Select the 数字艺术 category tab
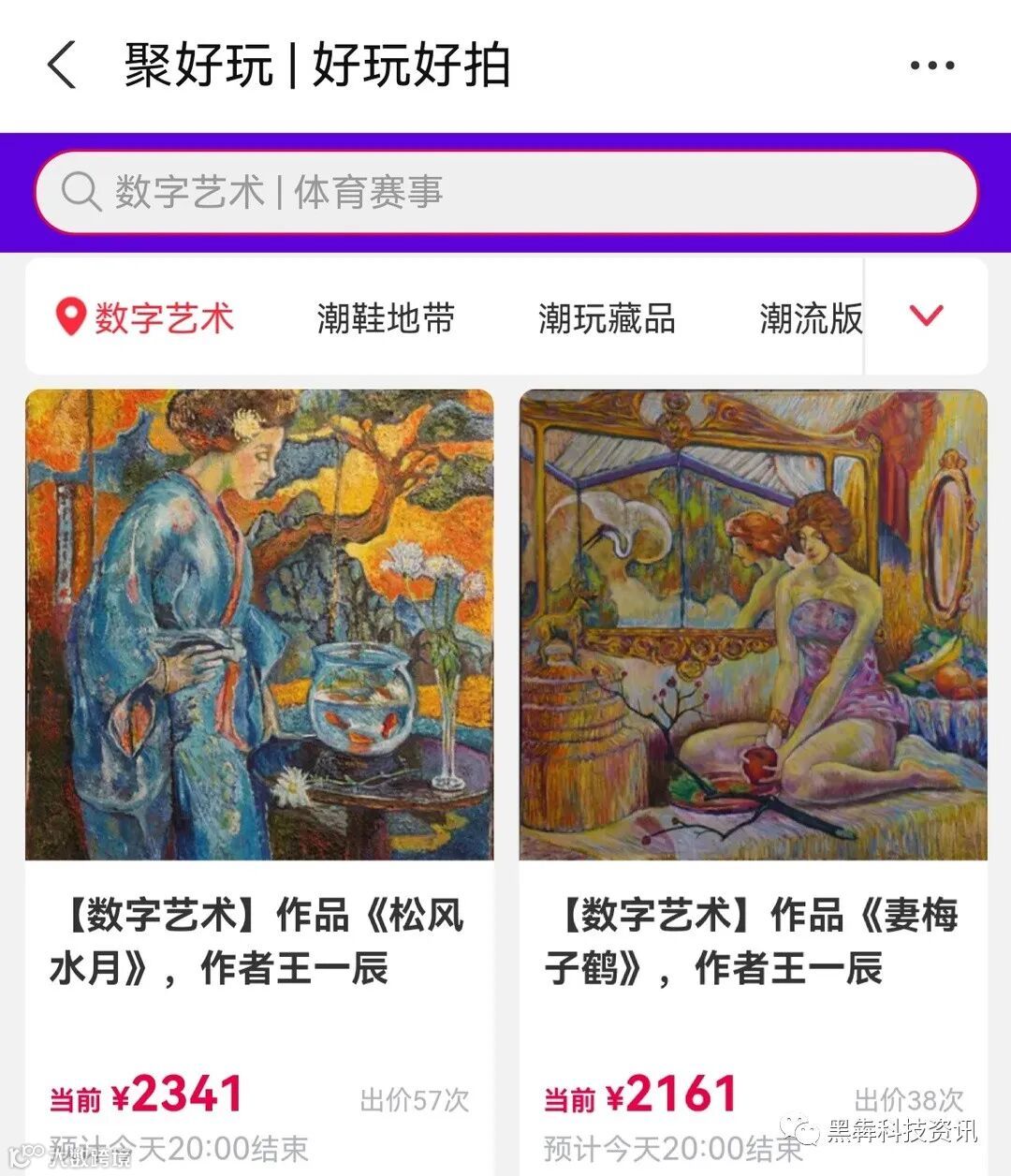1011x1176 pixels. pyautogui.click(x=145, y=318)
